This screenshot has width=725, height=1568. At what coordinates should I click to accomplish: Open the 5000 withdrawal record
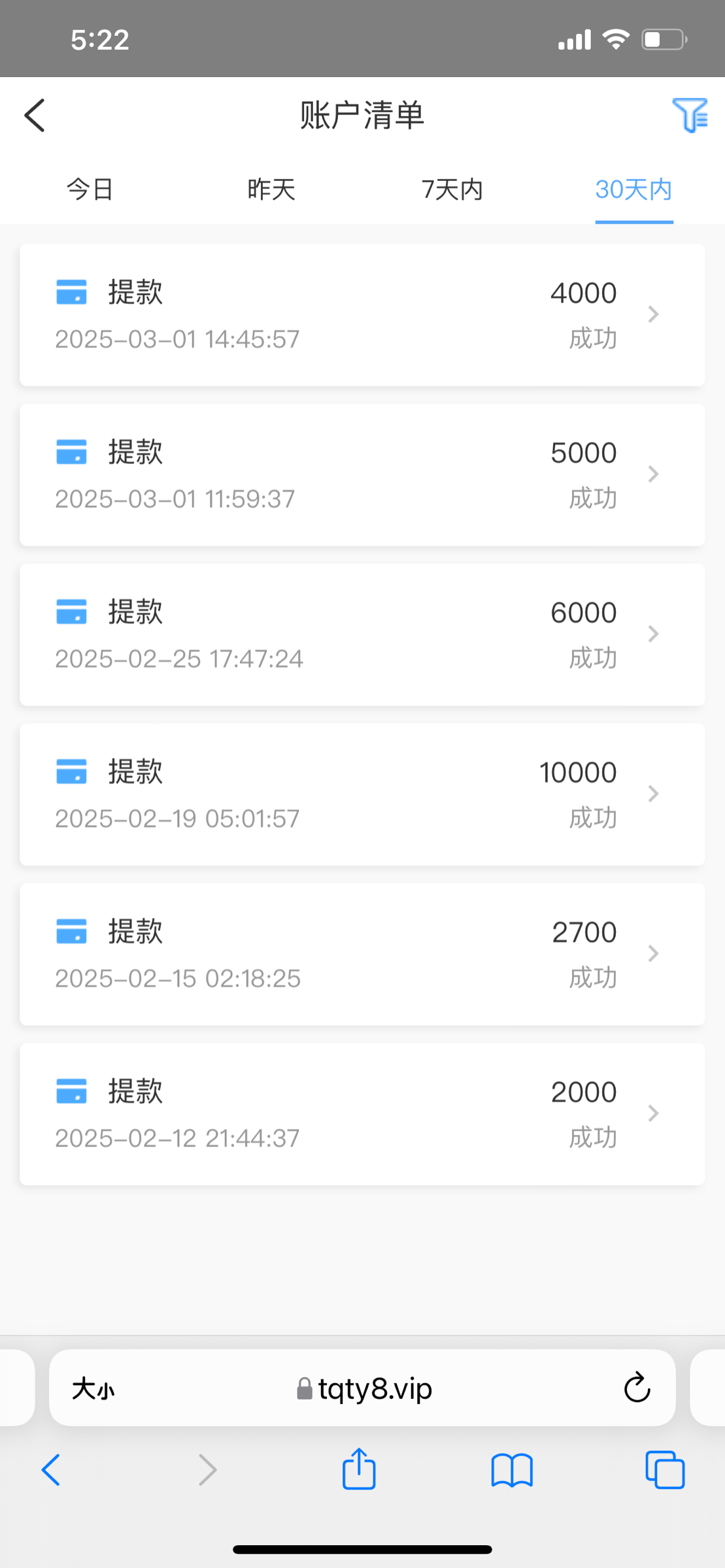(x=362, y=475)
